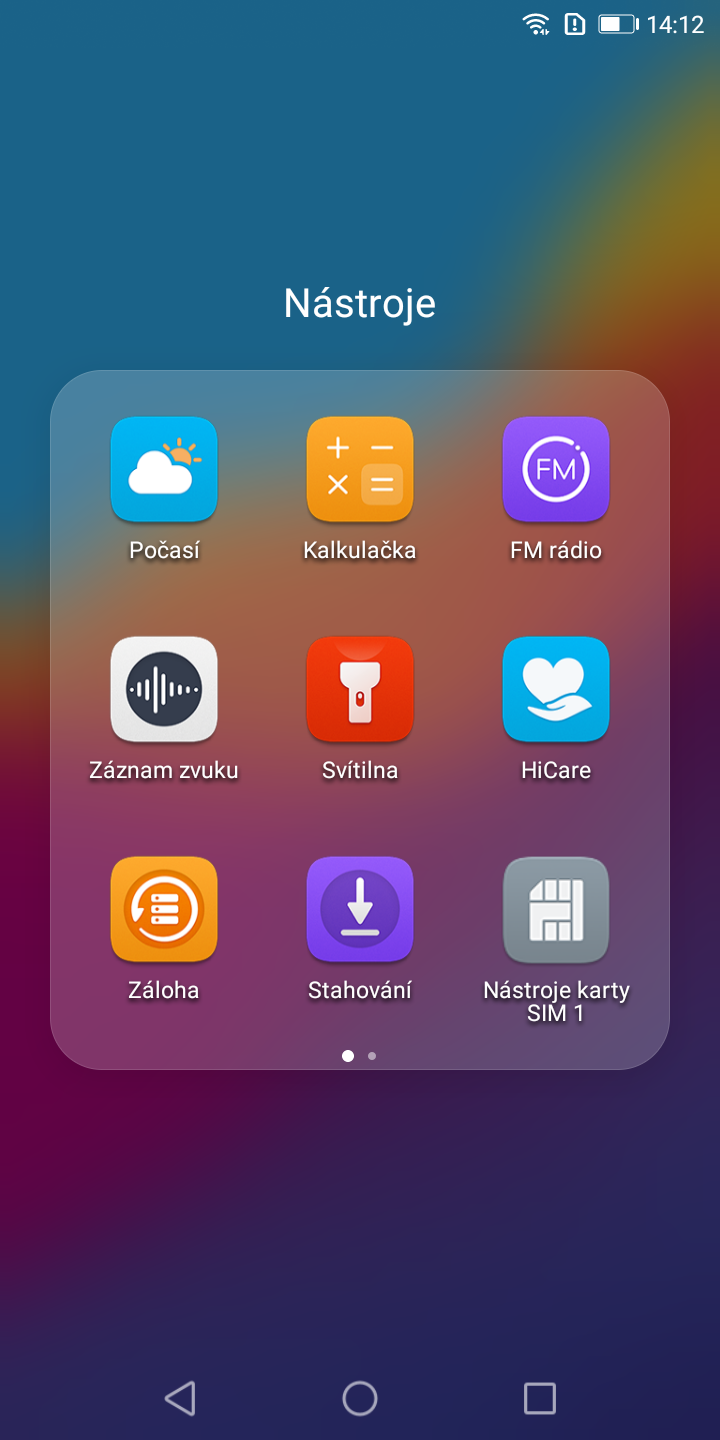Return to the home screen

(360, 1398)
